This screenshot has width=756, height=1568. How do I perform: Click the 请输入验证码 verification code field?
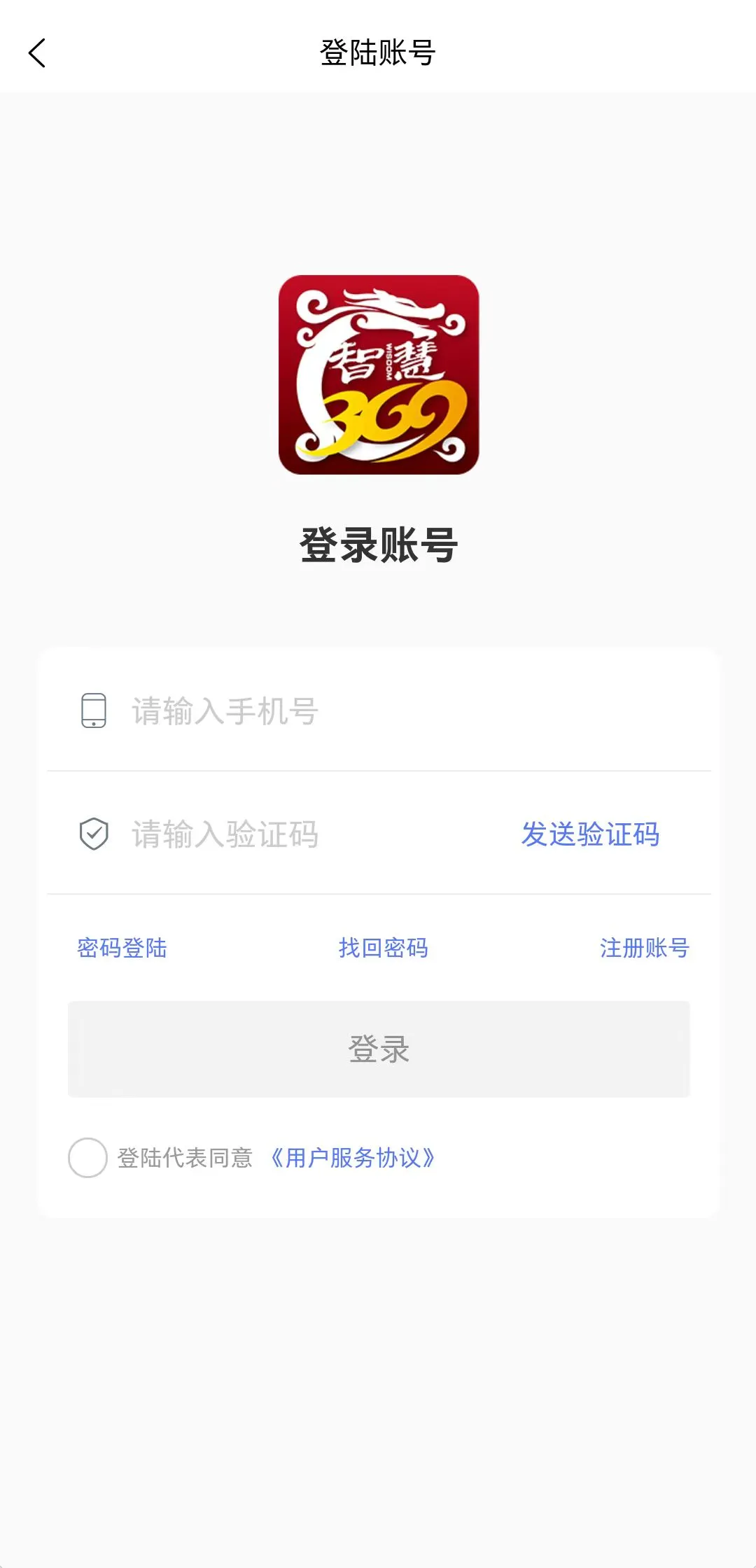[280, 834]
